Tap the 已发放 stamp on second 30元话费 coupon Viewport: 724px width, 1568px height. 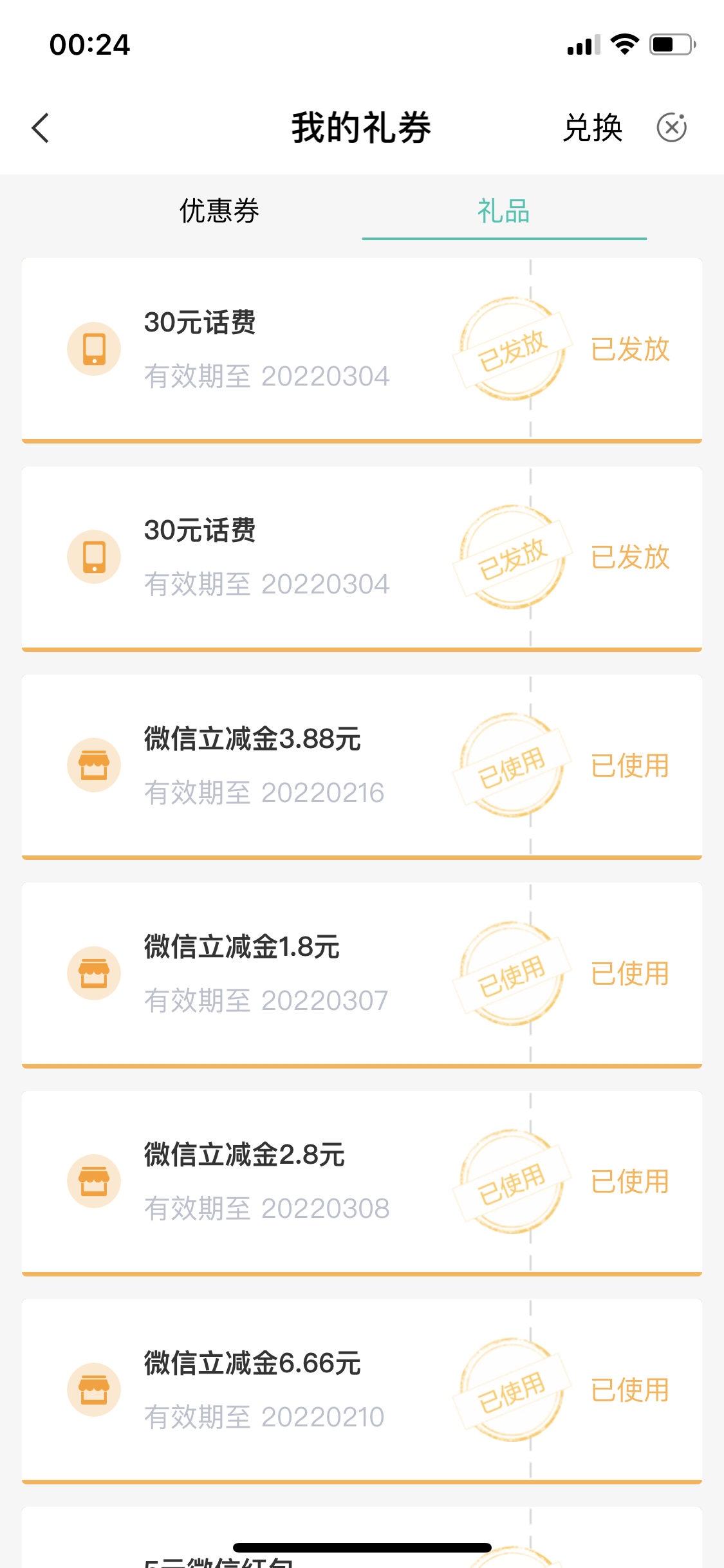pyautogui.click(x=512, y=555)
